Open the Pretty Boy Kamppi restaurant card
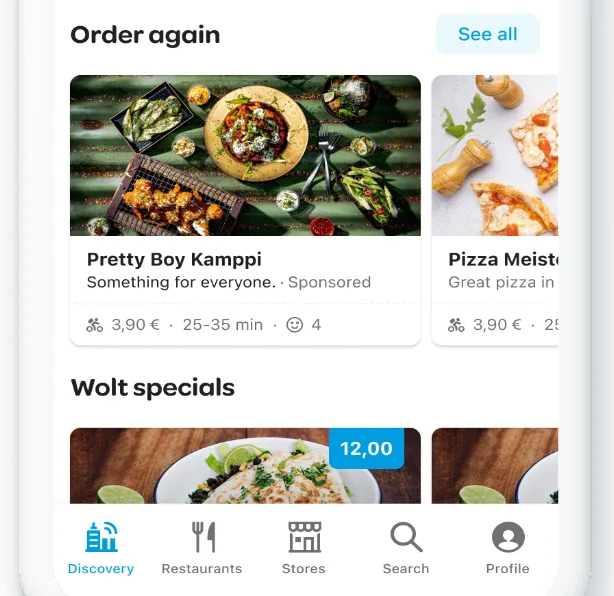614x596 pixels. pos(245,210)
